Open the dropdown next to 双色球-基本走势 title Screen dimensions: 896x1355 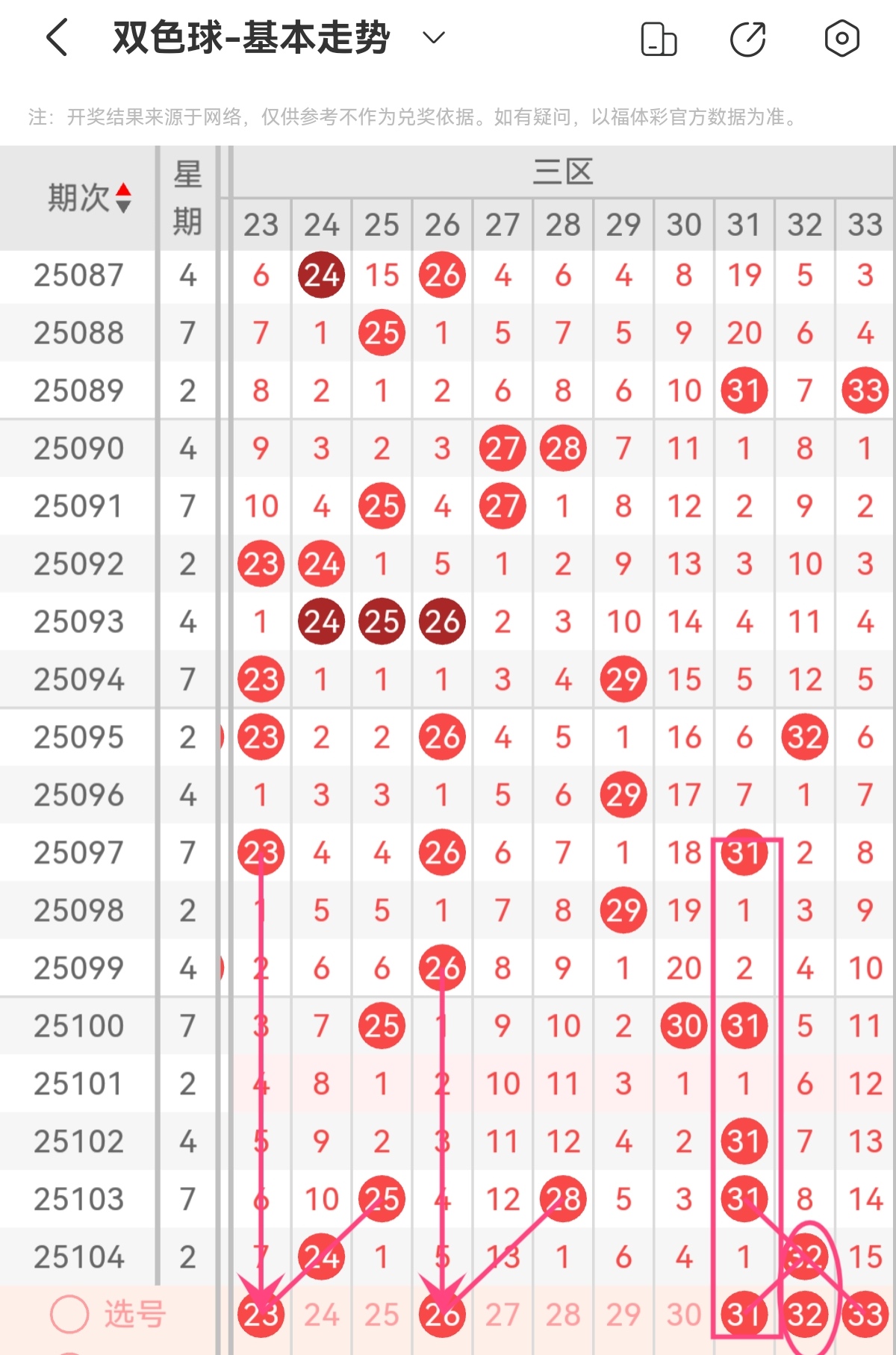point(432,37)
